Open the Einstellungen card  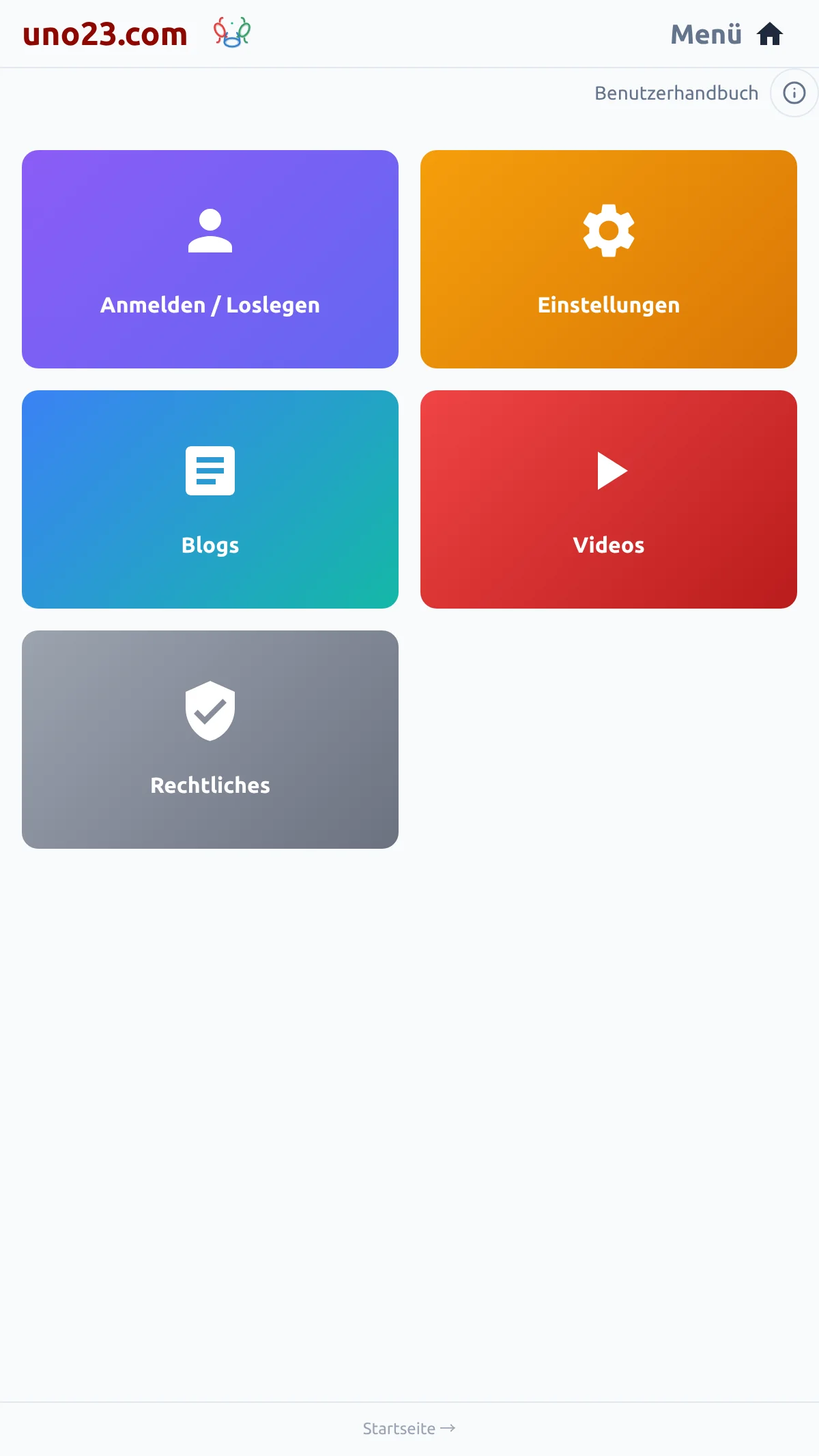pos(609,259)
